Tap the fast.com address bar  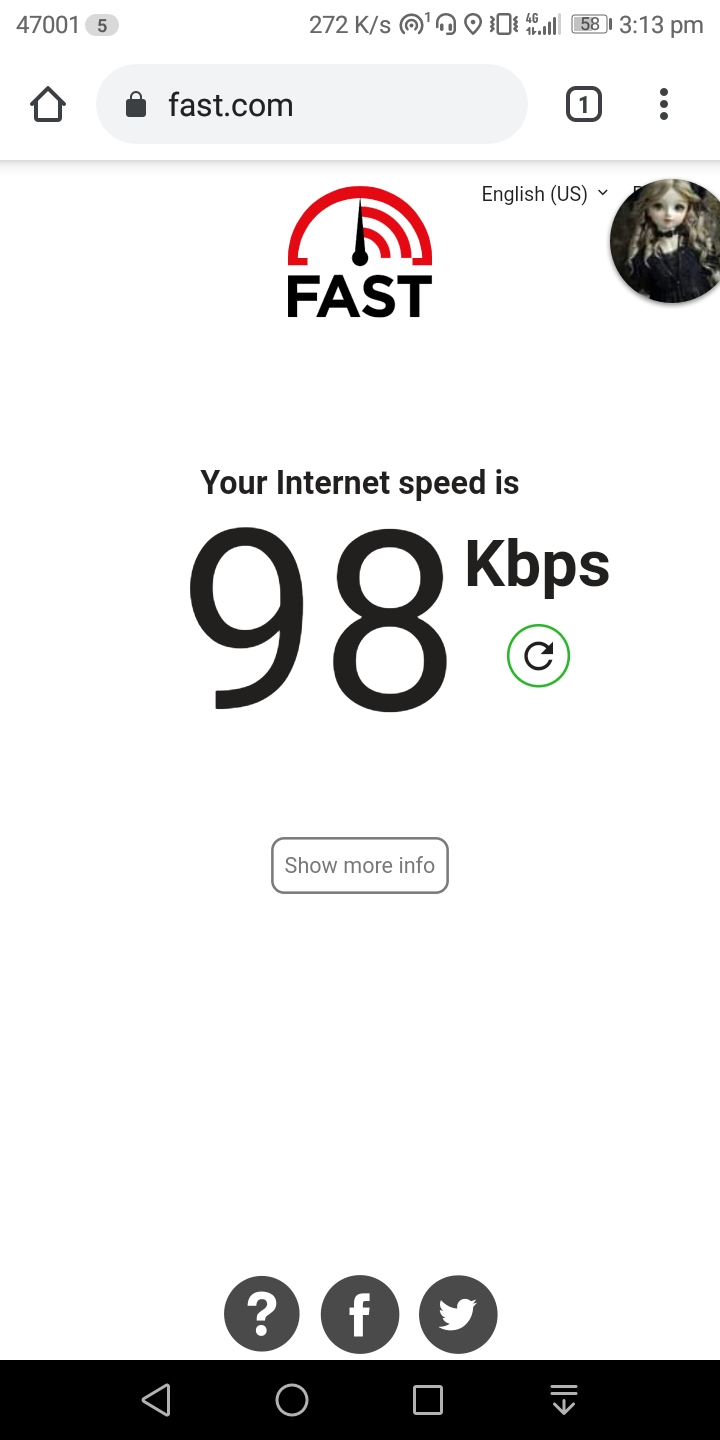click(311, 104)
